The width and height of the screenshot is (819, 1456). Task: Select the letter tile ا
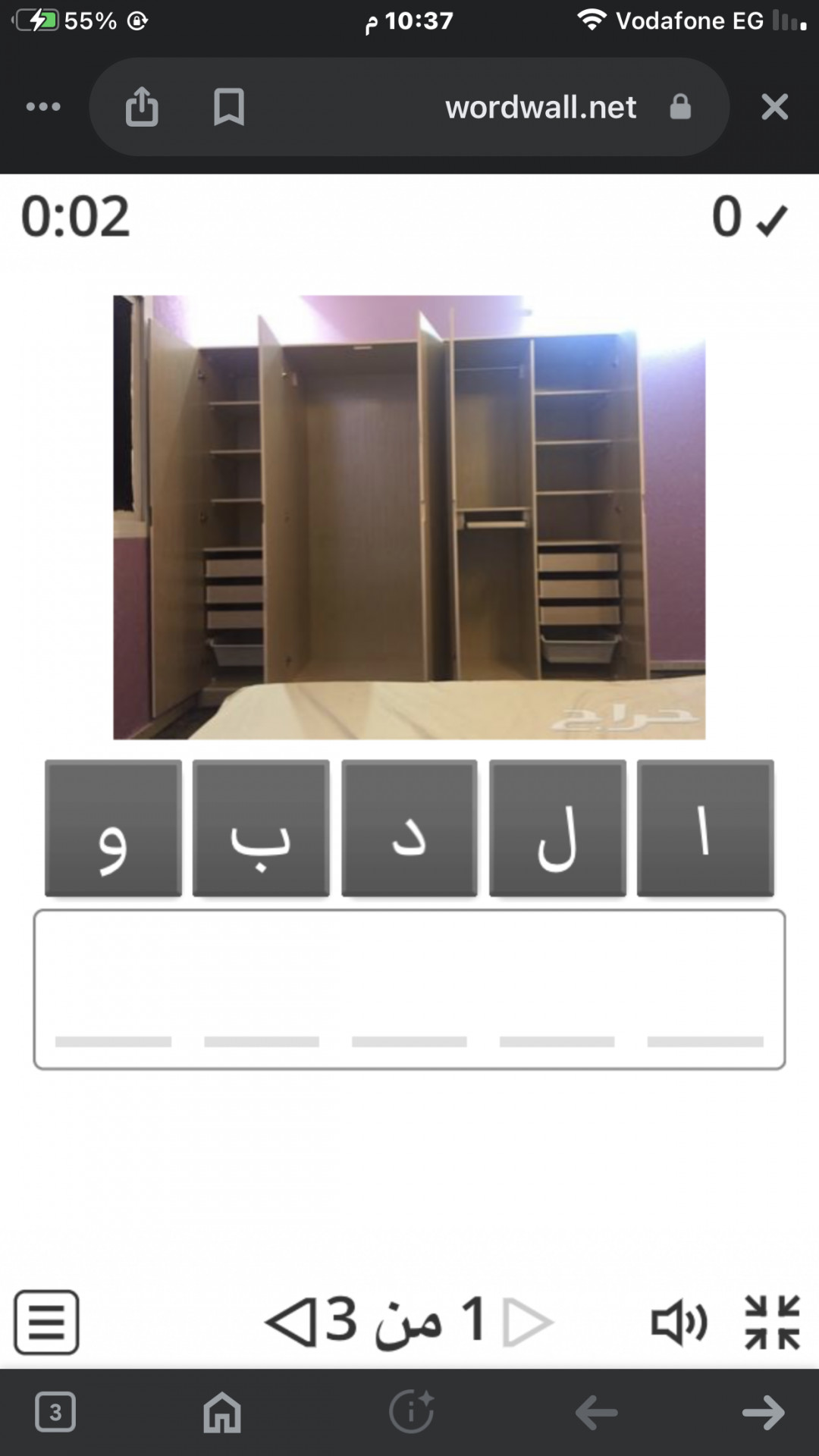click(x=705, y=828)
